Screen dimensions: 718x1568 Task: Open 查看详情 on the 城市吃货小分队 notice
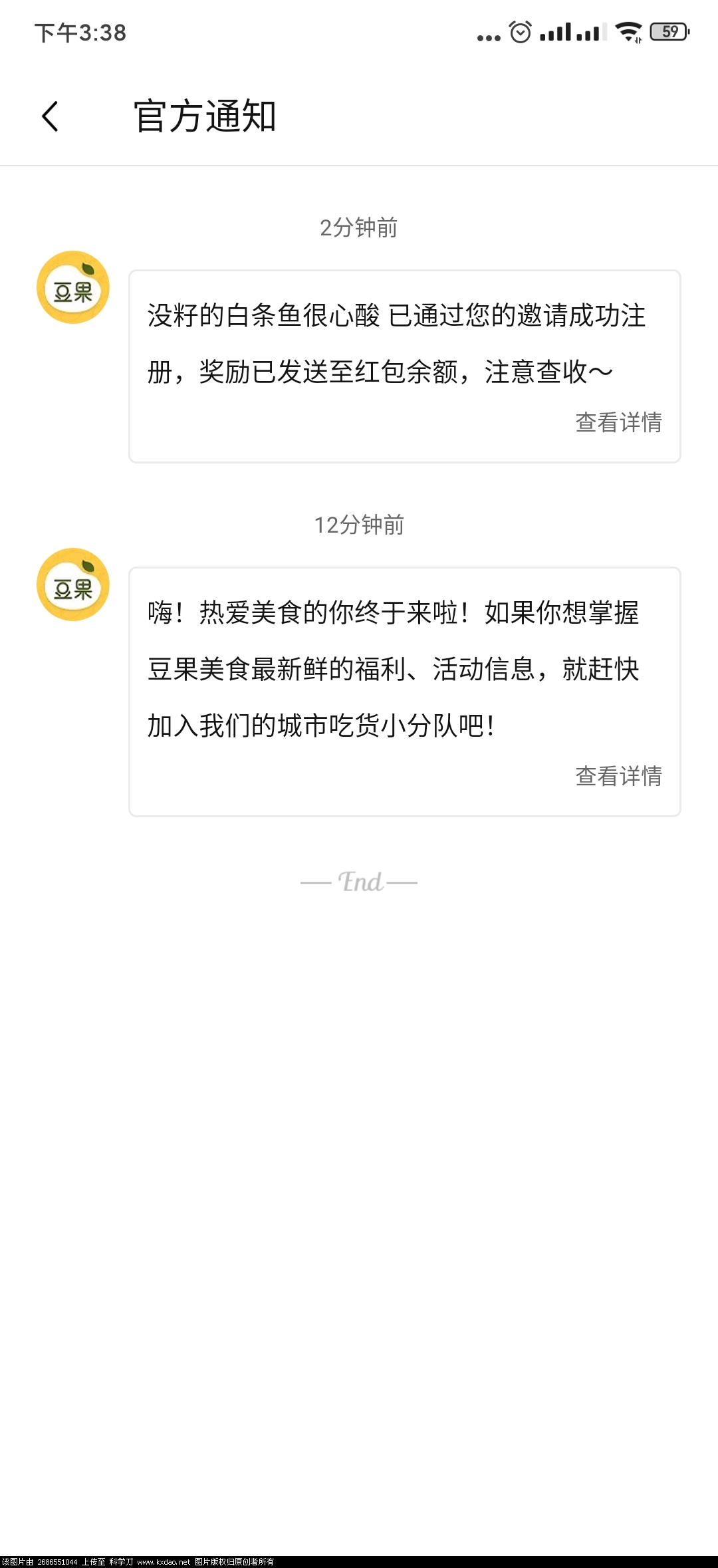(x=618, y=776)
